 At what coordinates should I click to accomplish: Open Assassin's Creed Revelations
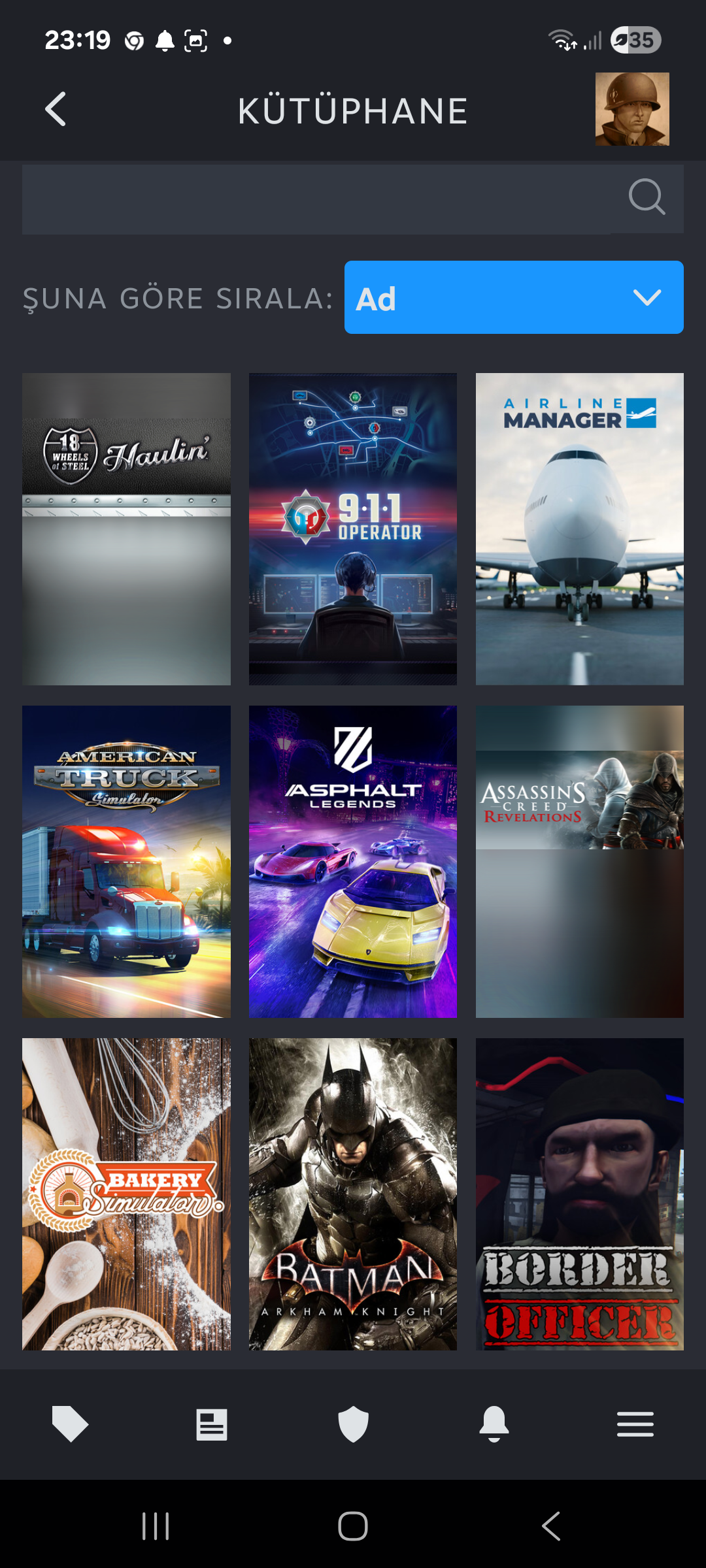[x=579, y=861]
